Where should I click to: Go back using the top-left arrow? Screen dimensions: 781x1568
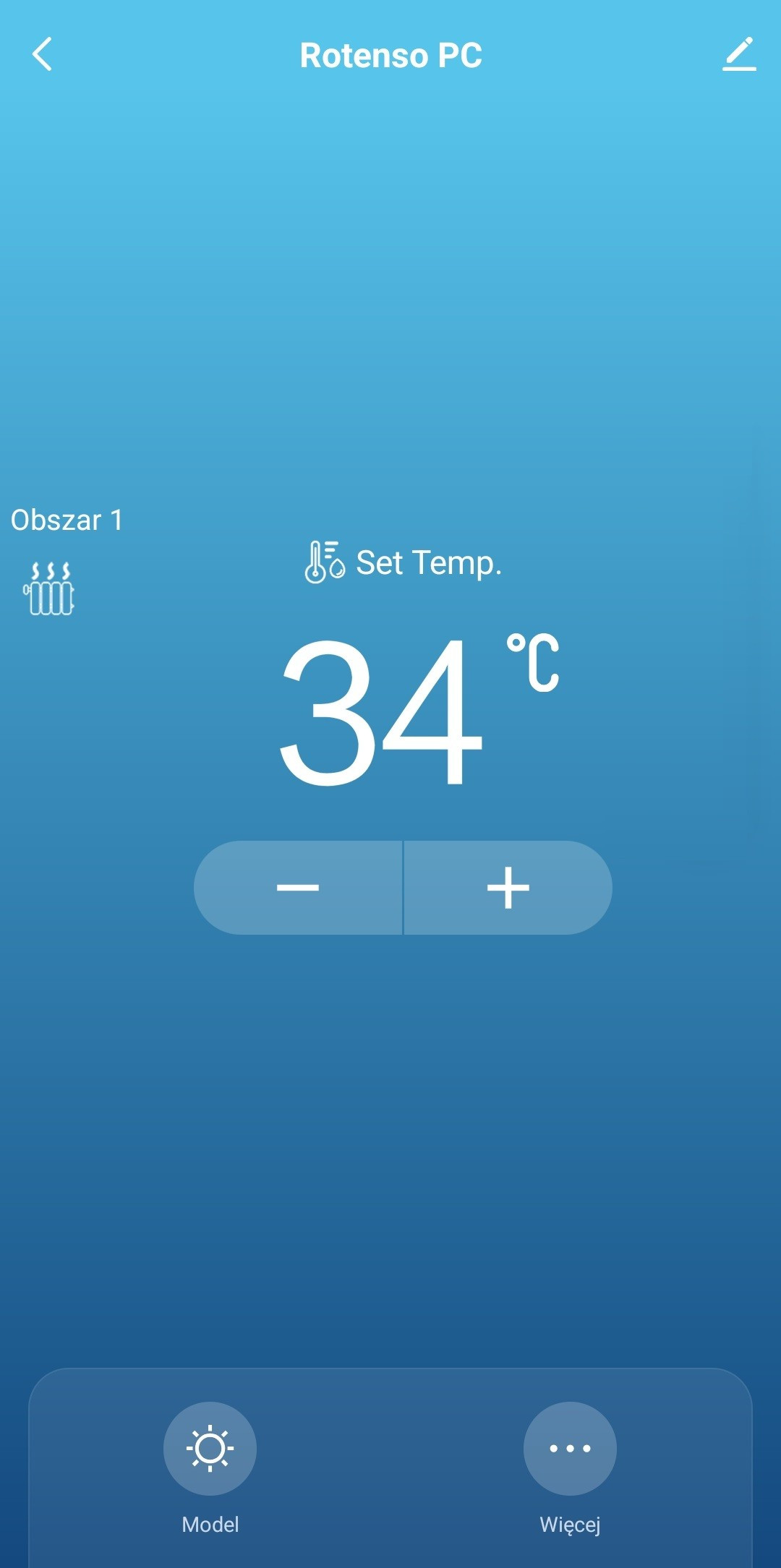click(x=43, y=54)
